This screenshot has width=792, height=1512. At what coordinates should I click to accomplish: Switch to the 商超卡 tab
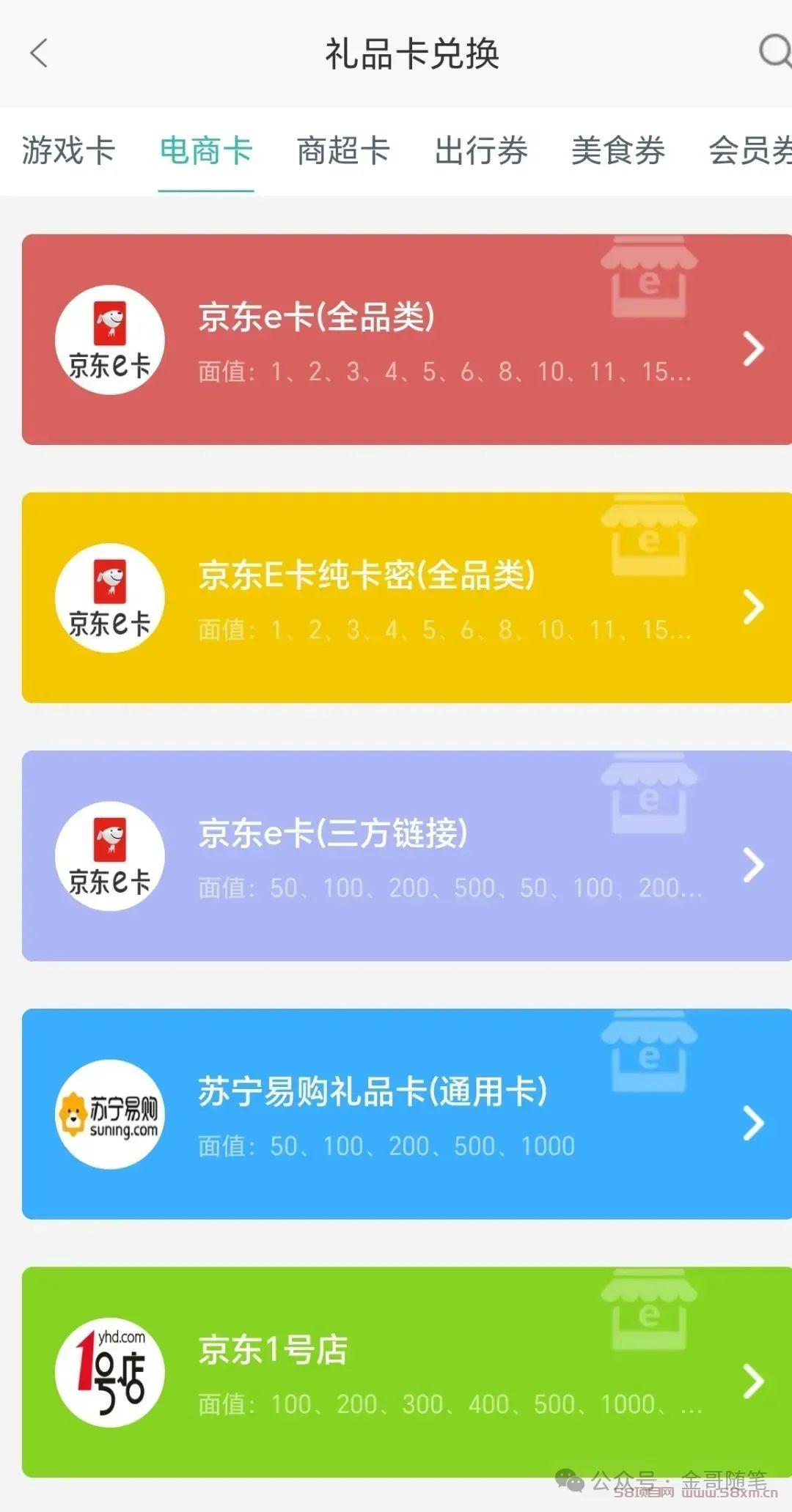(x=343, y=151)
